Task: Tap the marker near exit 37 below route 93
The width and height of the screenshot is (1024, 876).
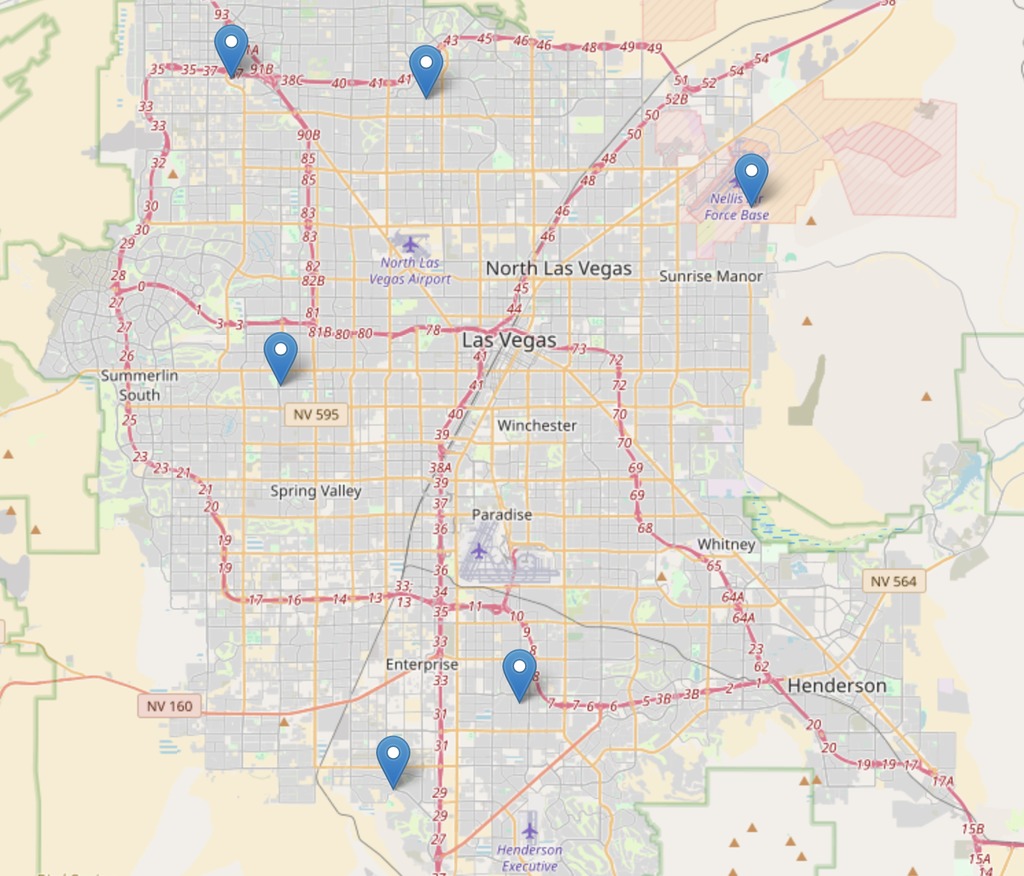Action: click(231, 48)
